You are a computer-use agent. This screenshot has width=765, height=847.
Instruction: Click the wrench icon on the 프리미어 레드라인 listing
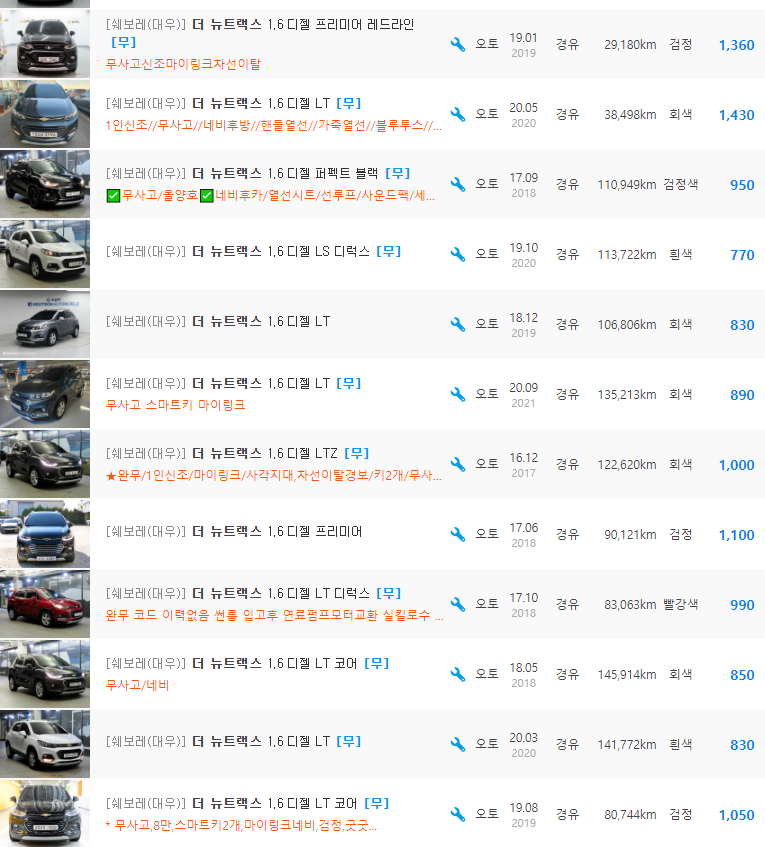[458, 44]
